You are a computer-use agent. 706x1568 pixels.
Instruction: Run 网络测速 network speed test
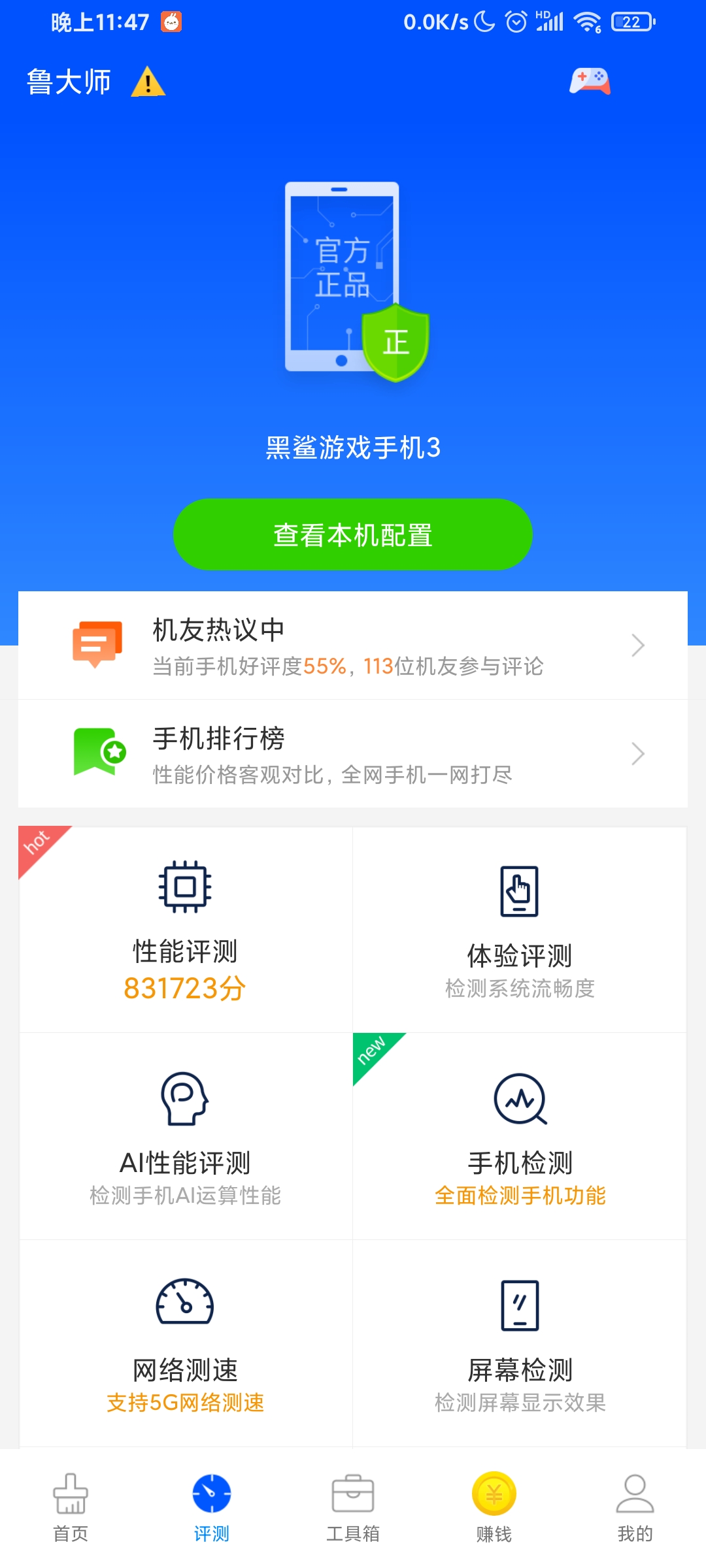pos(186,1344)
